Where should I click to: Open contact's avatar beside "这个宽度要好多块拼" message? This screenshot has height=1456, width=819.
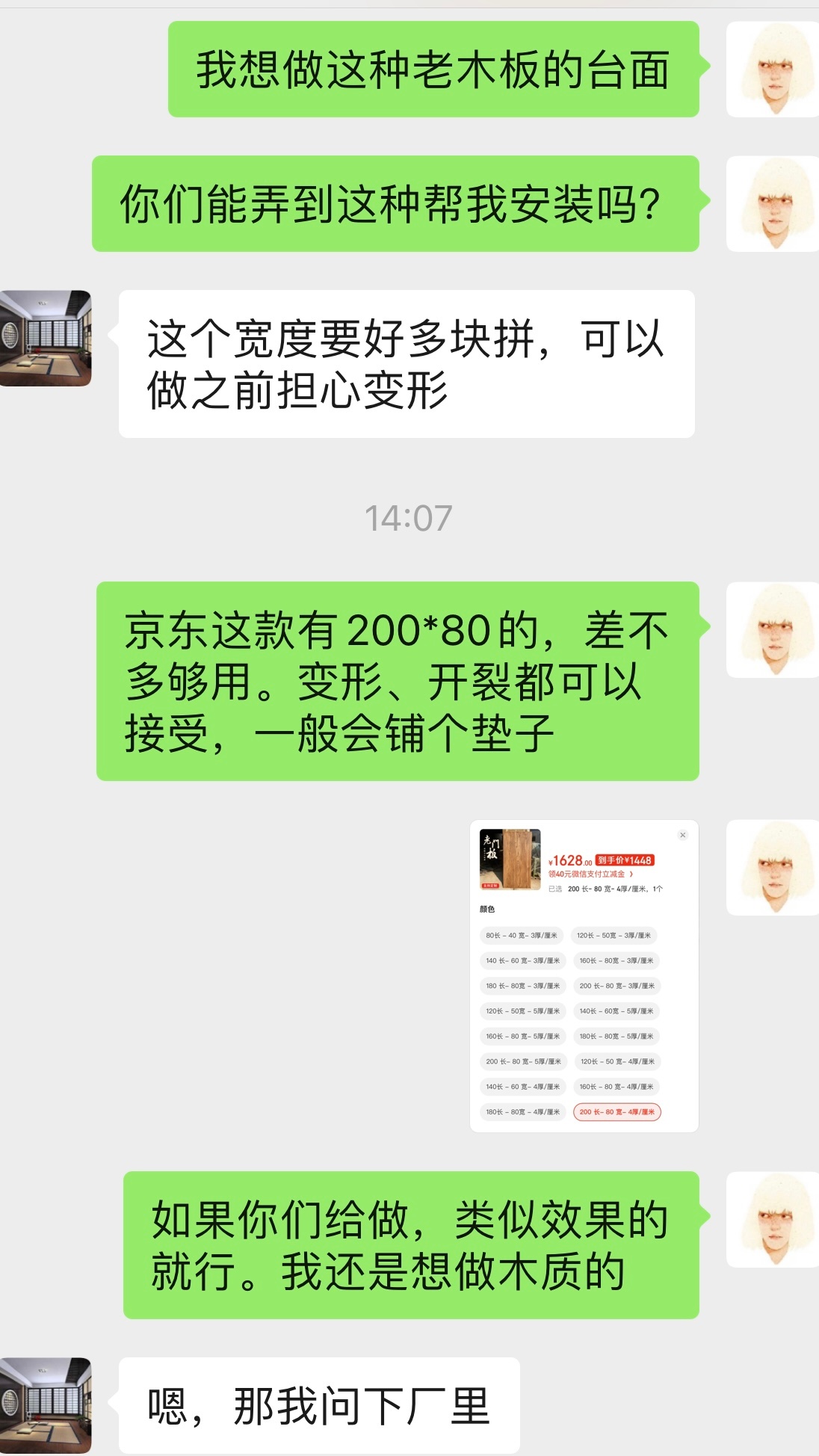(x=46, y=339)
